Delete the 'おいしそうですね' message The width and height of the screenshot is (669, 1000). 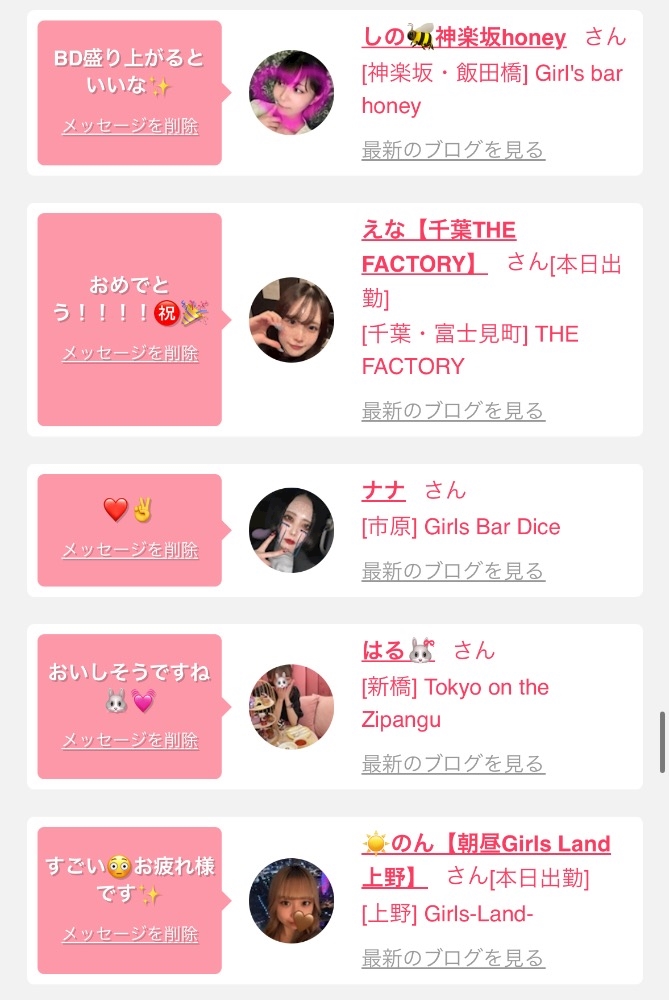pos(130,740)
